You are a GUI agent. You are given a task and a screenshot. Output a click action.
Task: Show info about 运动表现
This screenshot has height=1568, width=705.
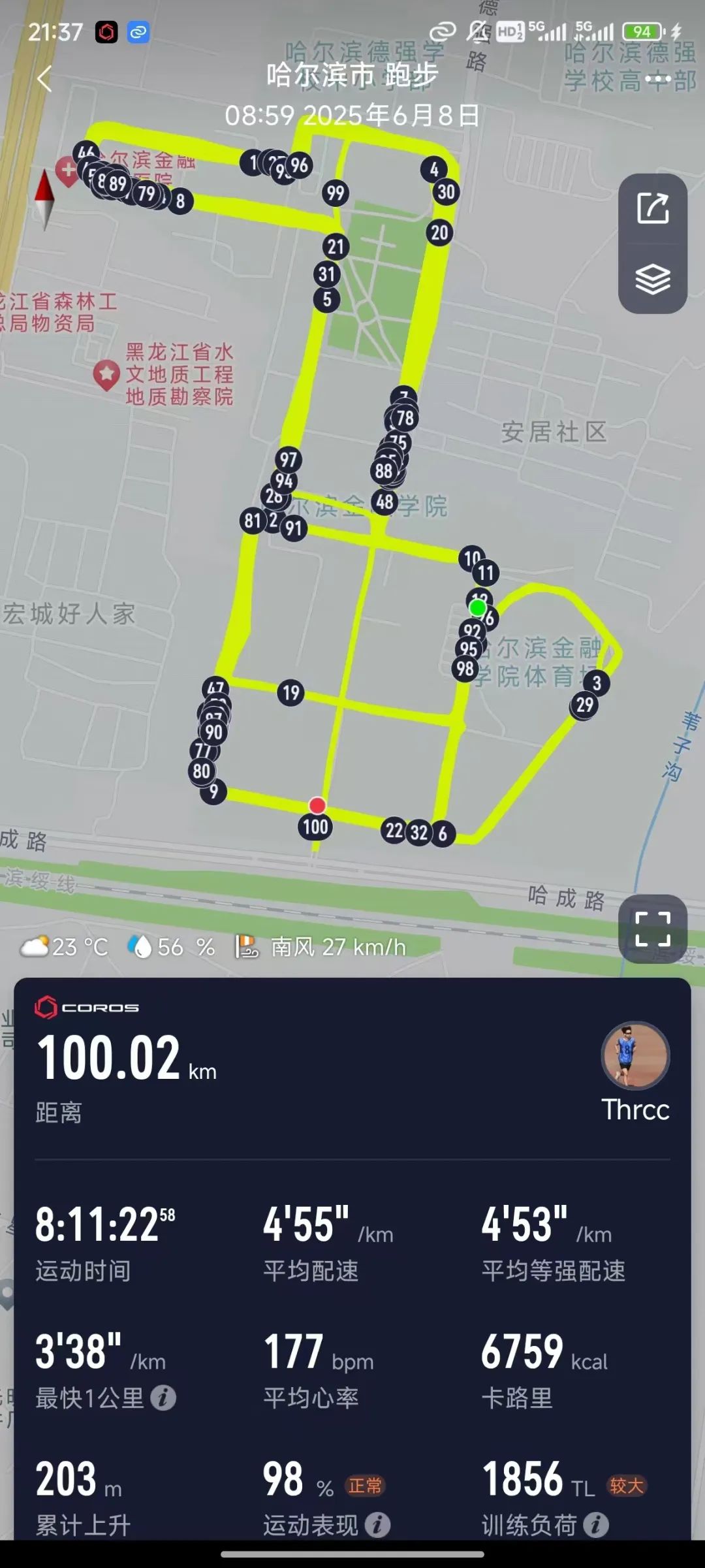377,1526
